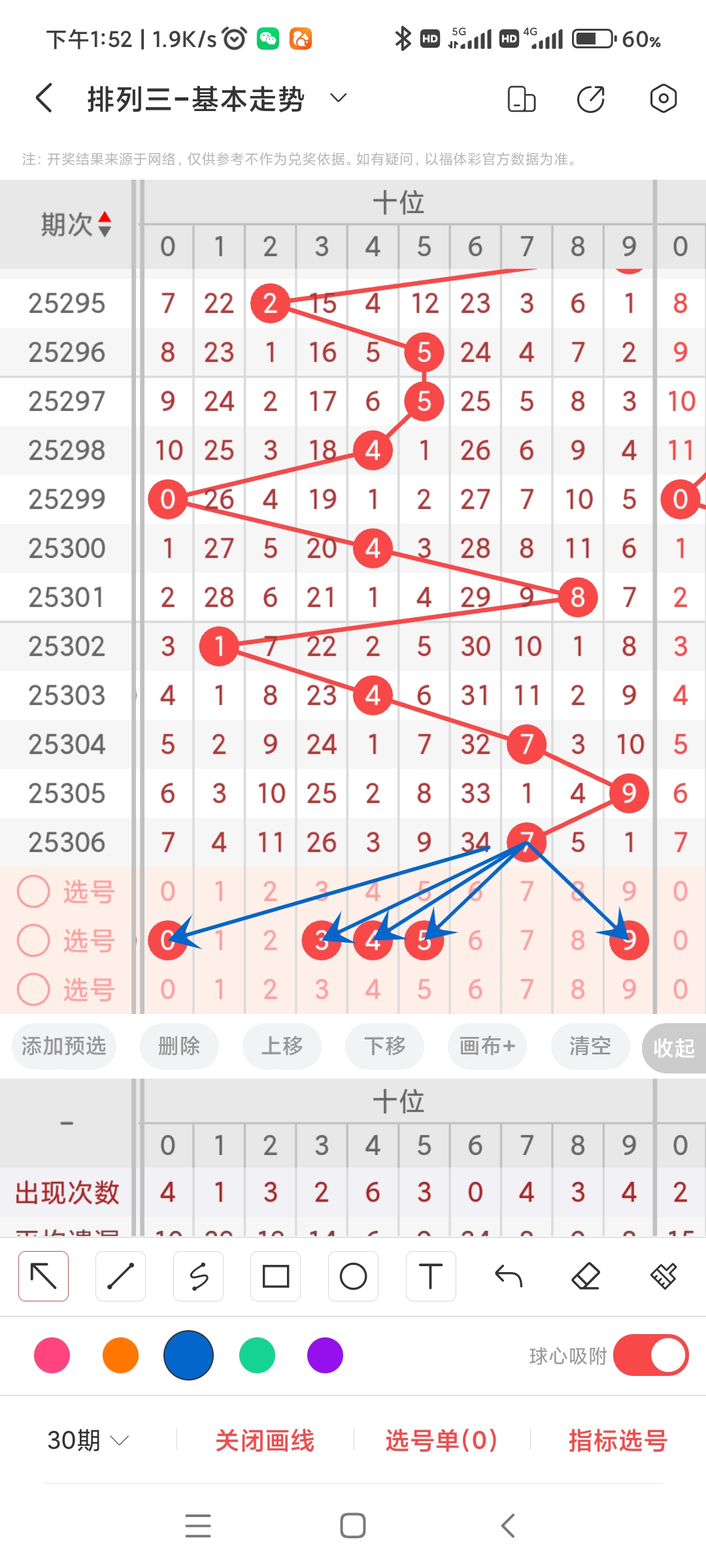Switch to 指标选号 option
The height and width of the screenshot is (1568, 706).
pyautogui.click(x=613, y=1443)
